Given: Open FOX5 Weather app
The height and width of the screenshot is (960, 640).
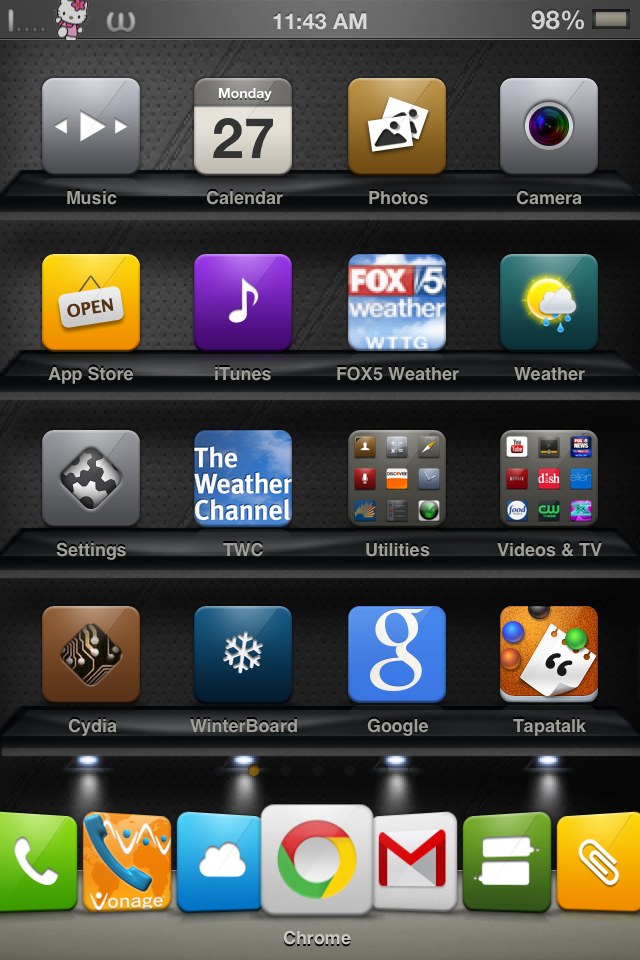Looking at the screenshot, I should (397, 303).
